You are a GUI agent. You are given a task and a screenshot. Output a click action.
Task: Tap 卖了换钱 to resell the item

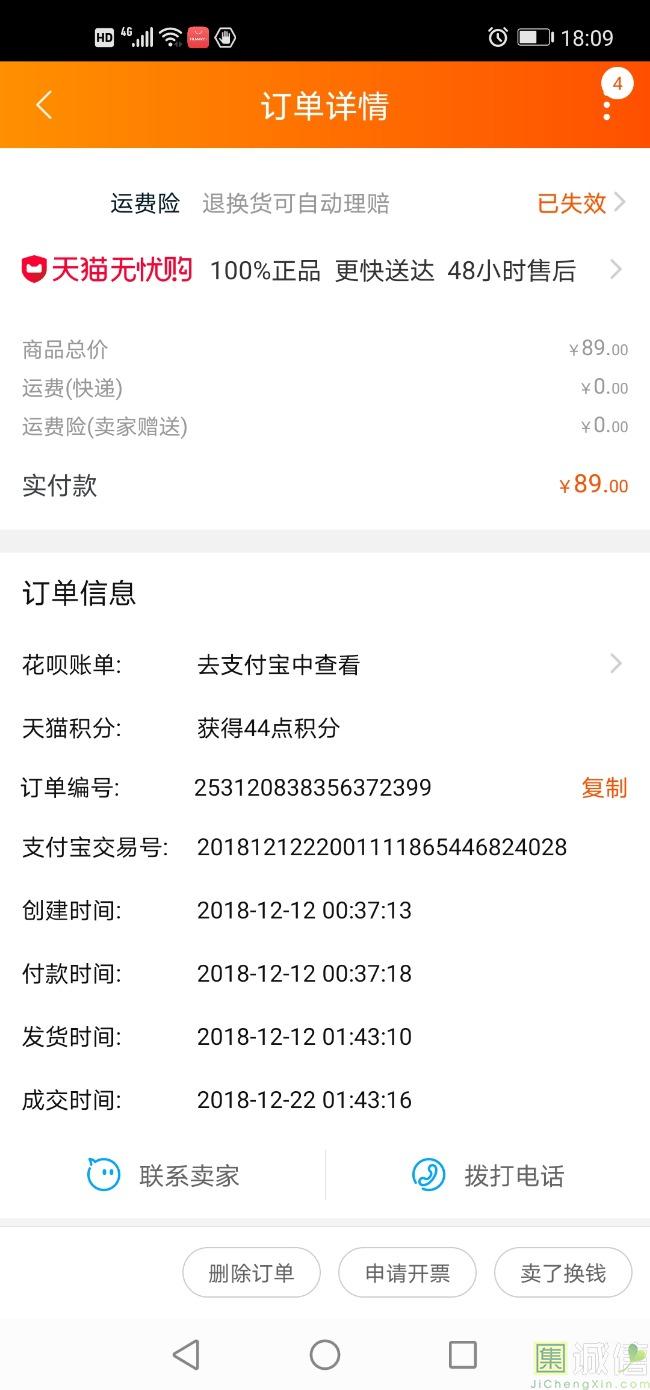tap(563, 1273)
